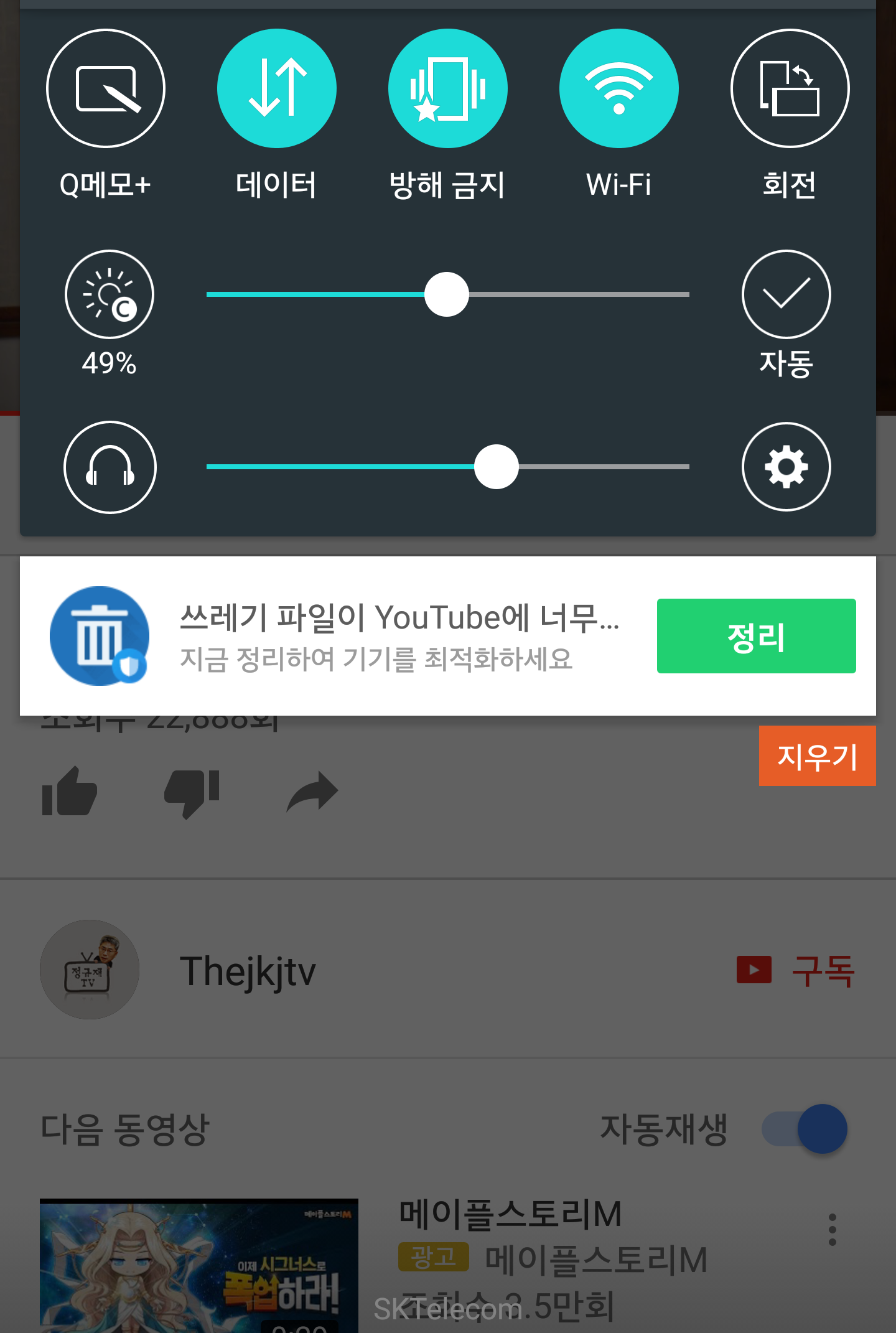Turn off mobile 데이터
The height and width of the screenshot is (1333, 896).
[x=277, y=89]
